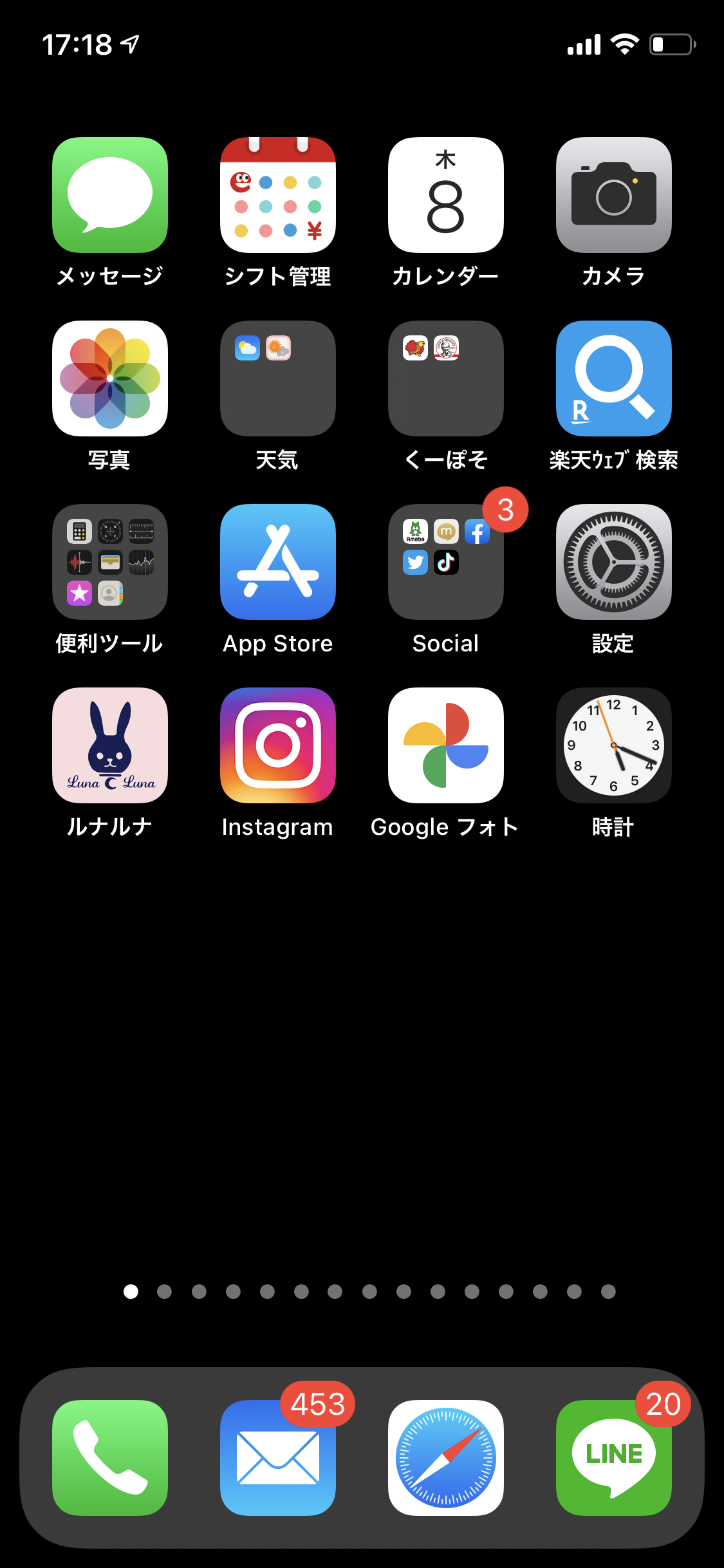Open the 天気 folder
The height and width of the screenshot is (1568, 724).
278,378
